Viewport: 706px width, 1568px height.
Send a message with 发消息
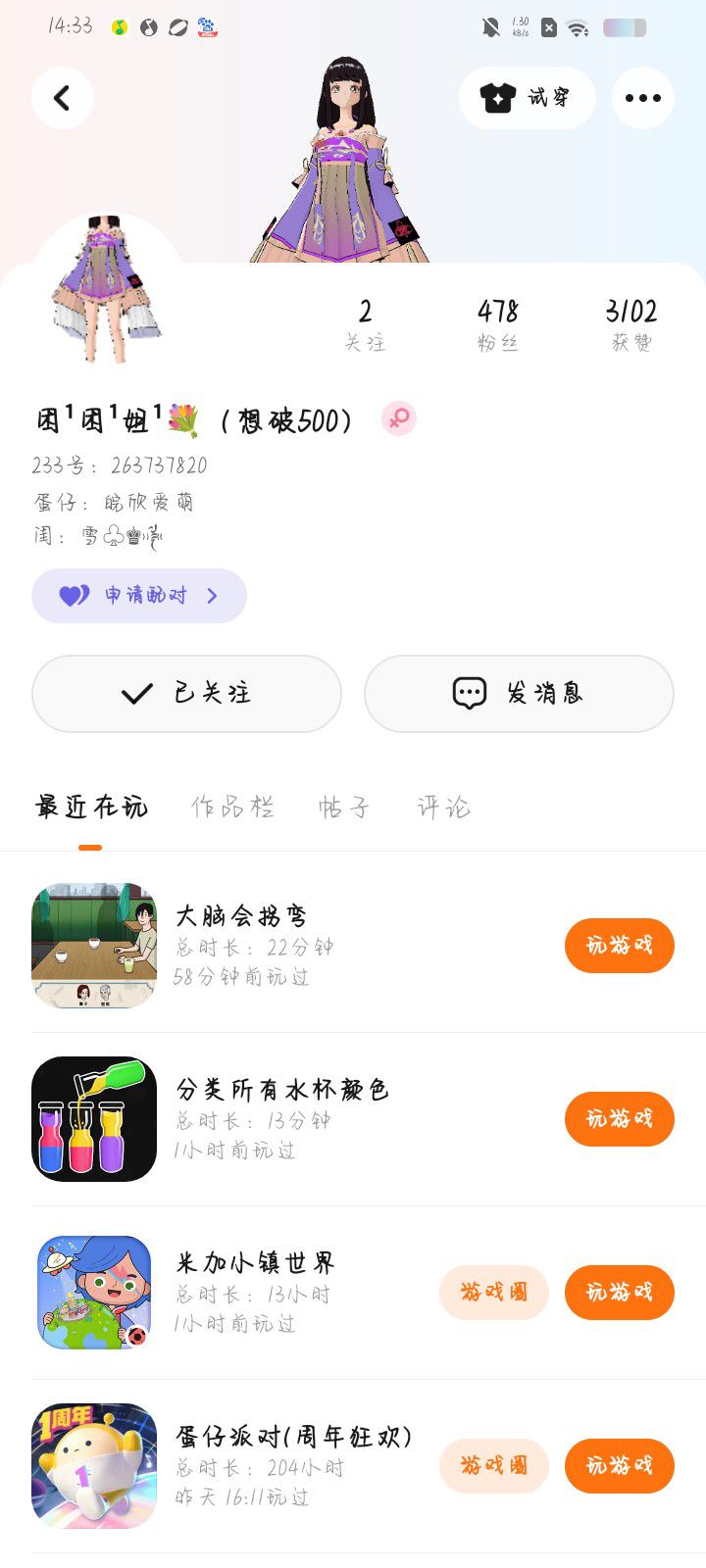click(519, 694)
